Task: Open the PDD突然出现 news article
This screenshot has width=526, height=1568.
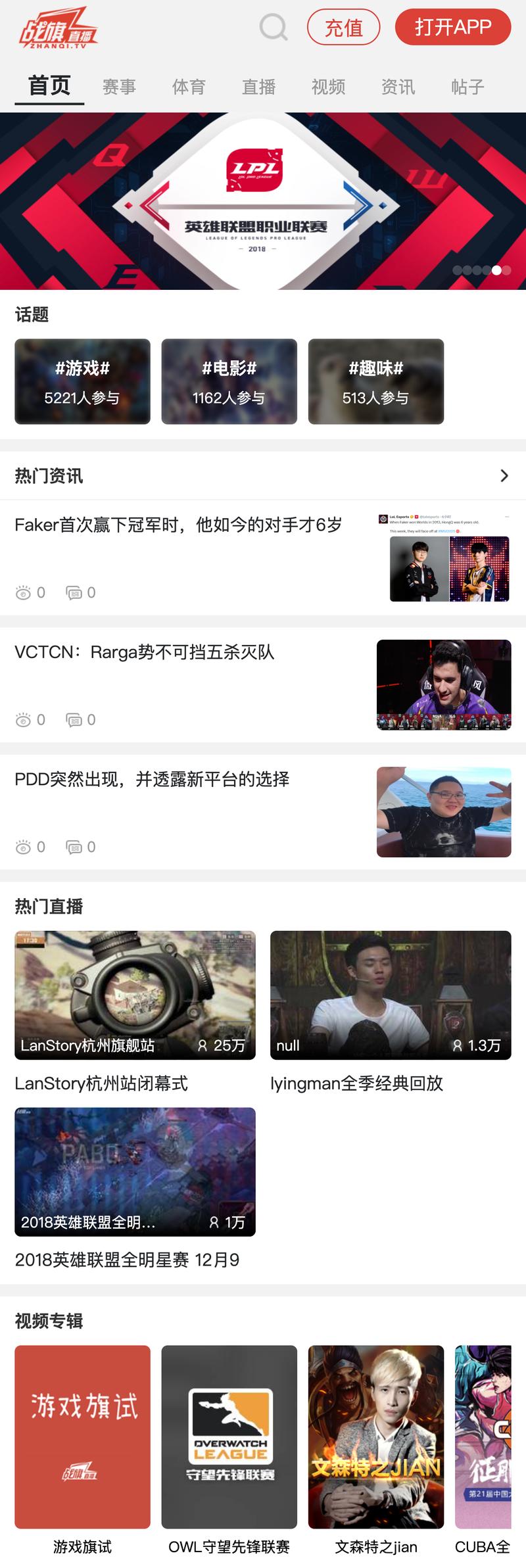Action: (x=152, y=780)
